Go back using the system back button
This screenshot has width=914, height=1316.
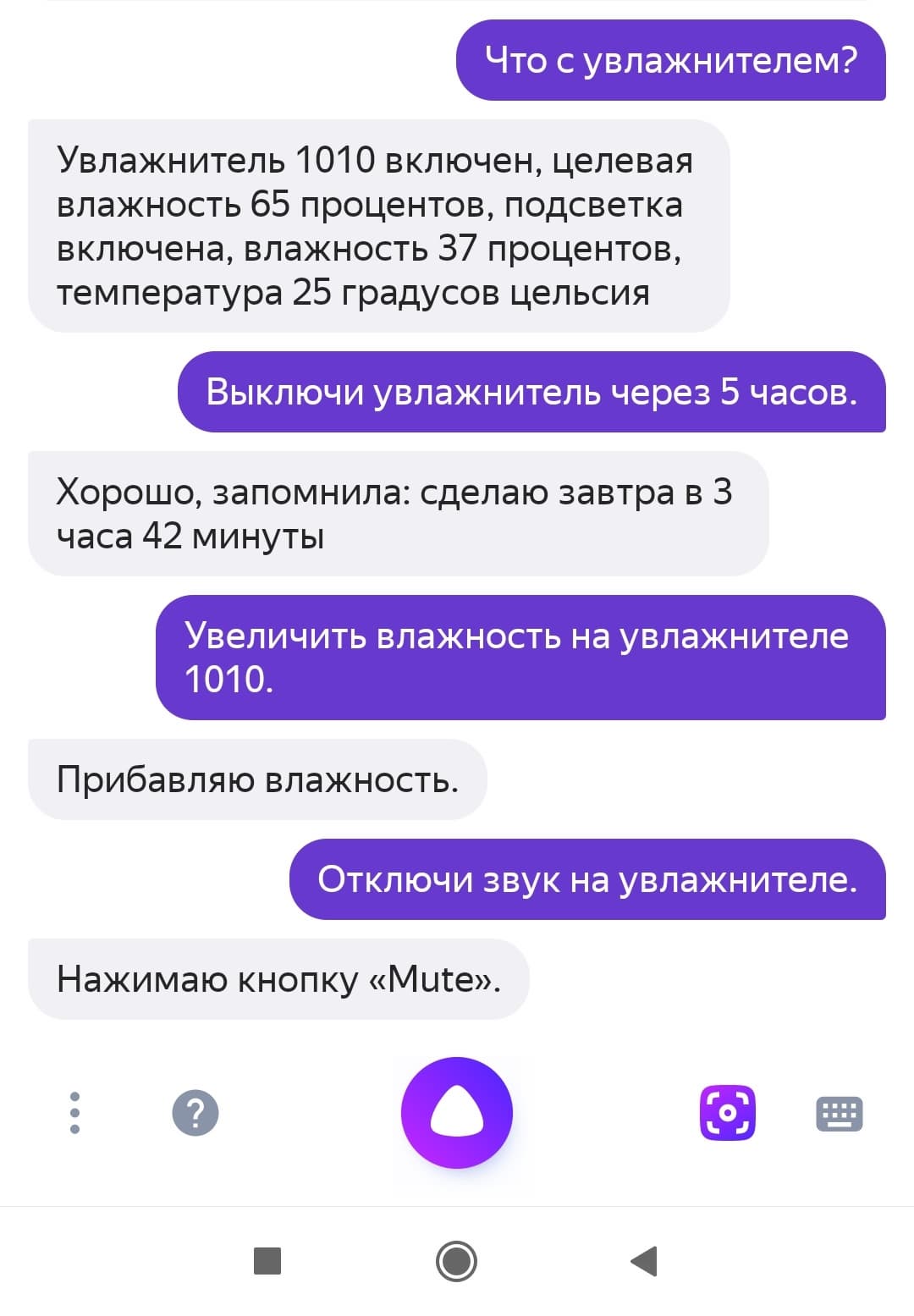click(645, 1261)
